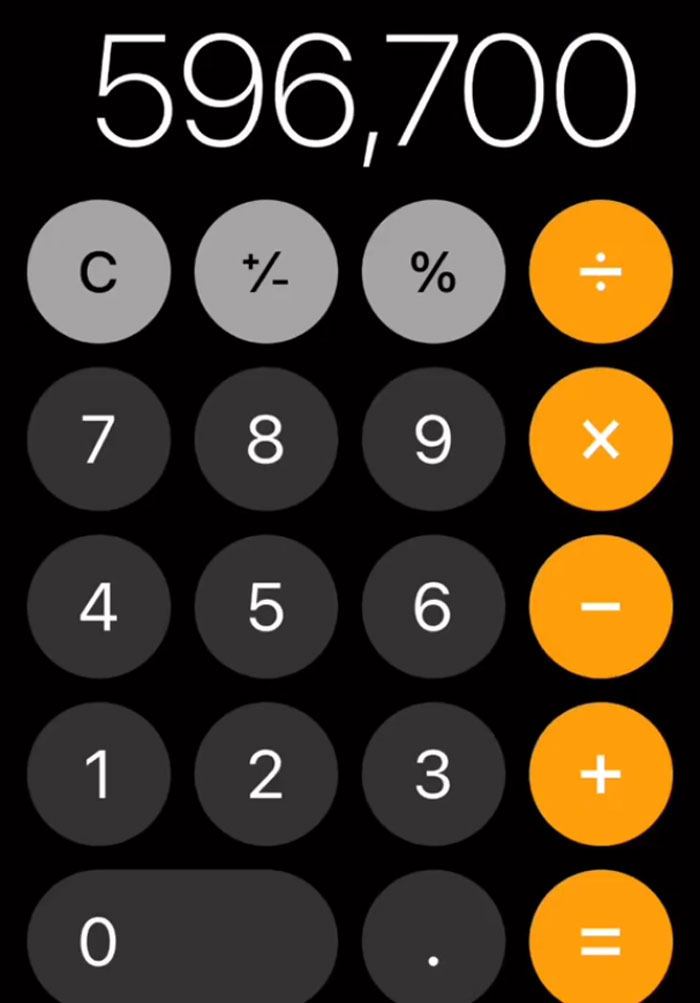Tap the number 2 key

pos(266,774)
